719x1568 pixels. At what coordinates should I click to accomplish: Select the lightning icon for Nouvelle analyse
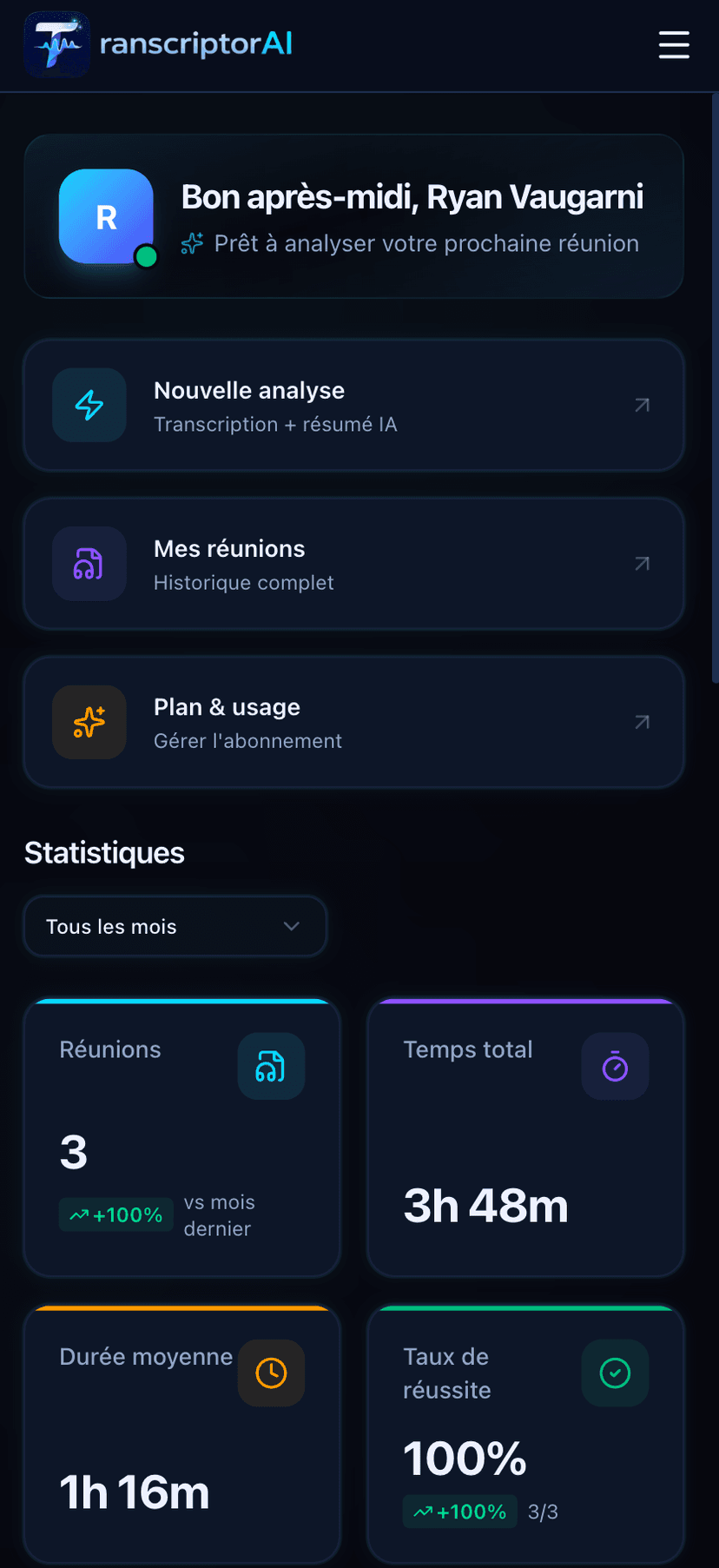pos(89,405)
